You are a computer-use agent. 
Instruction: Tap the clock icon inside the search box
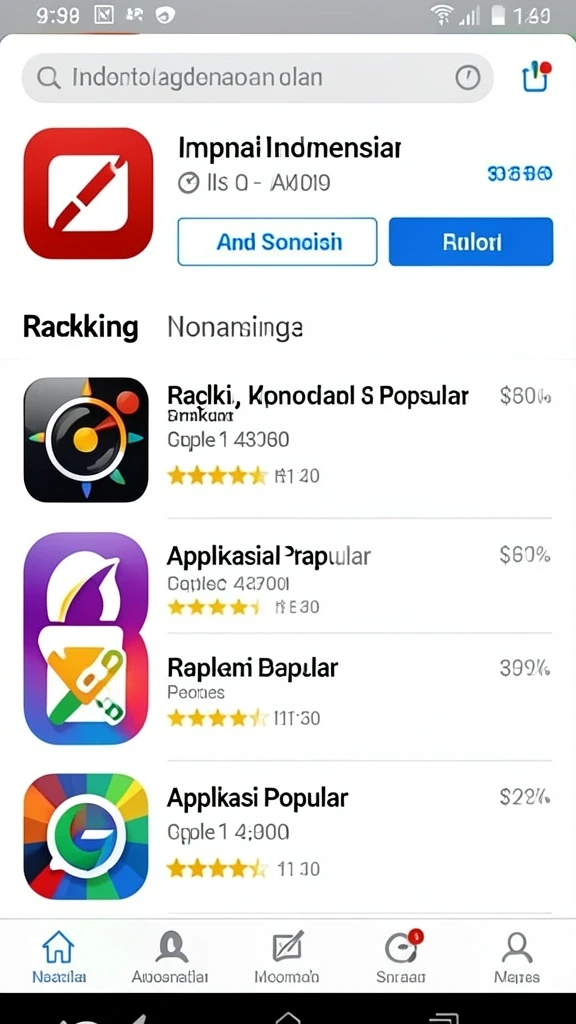[467, 78]
